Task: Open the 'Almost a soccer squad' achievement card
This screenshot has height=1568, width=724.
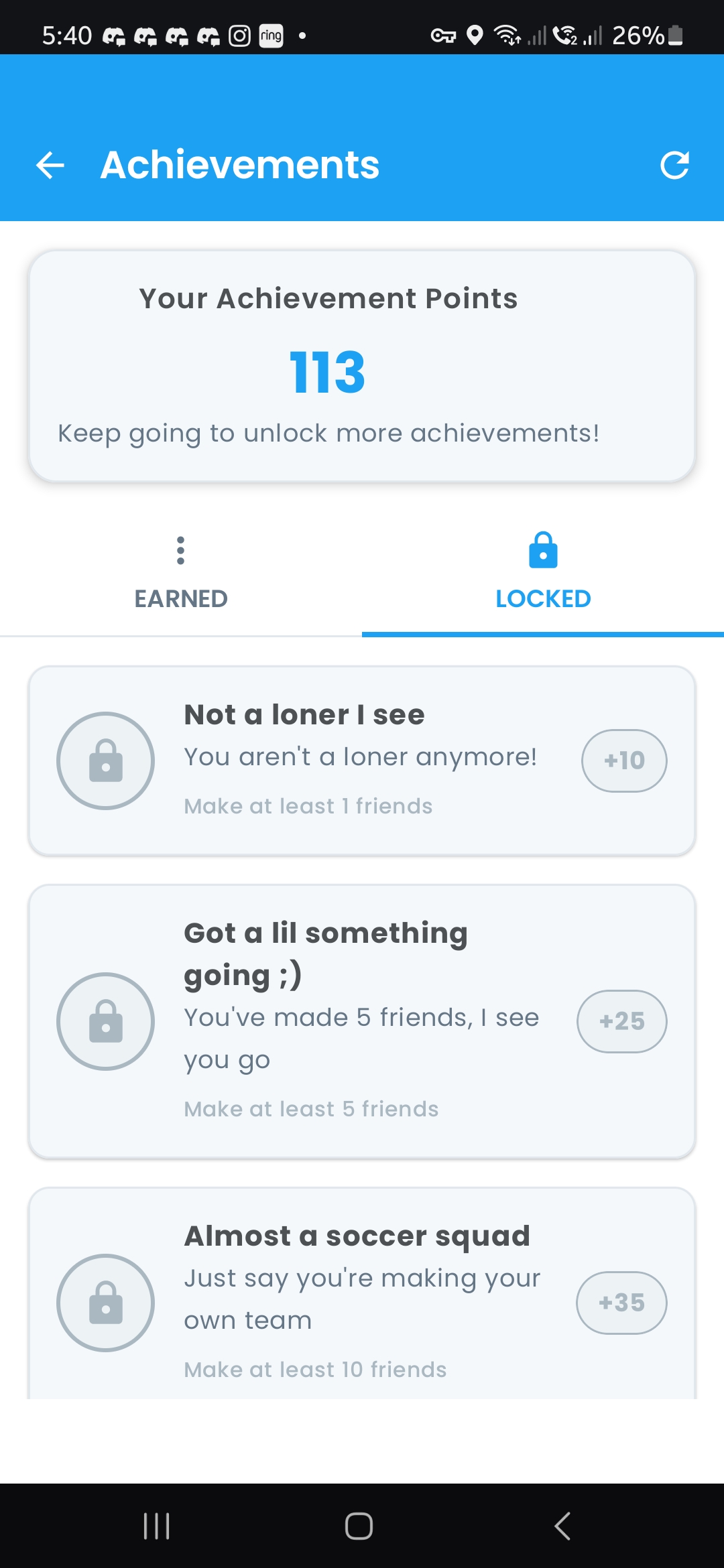Action: tap(362, 1300)
